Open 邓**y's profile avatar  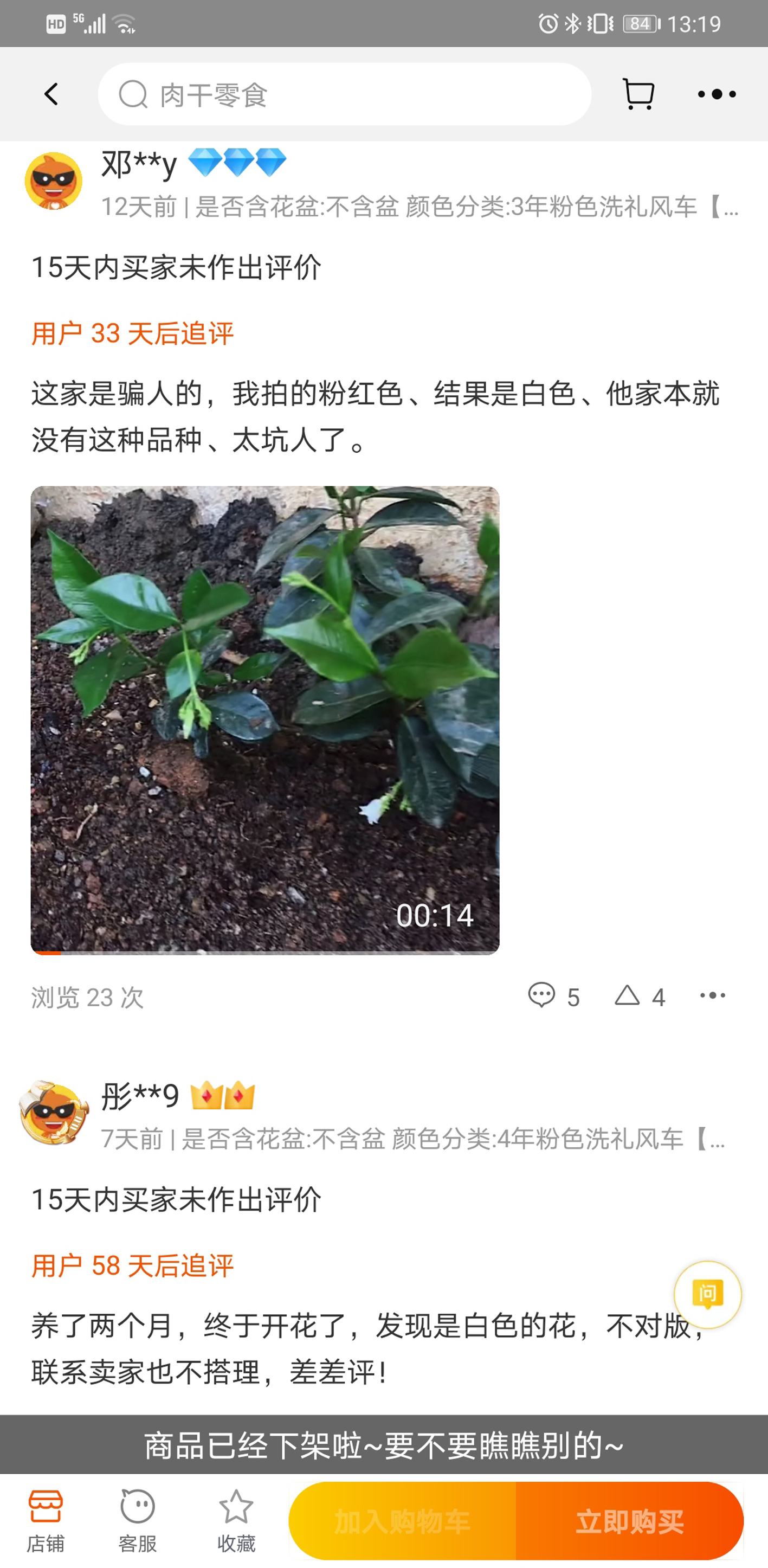(x=54, y=181)
